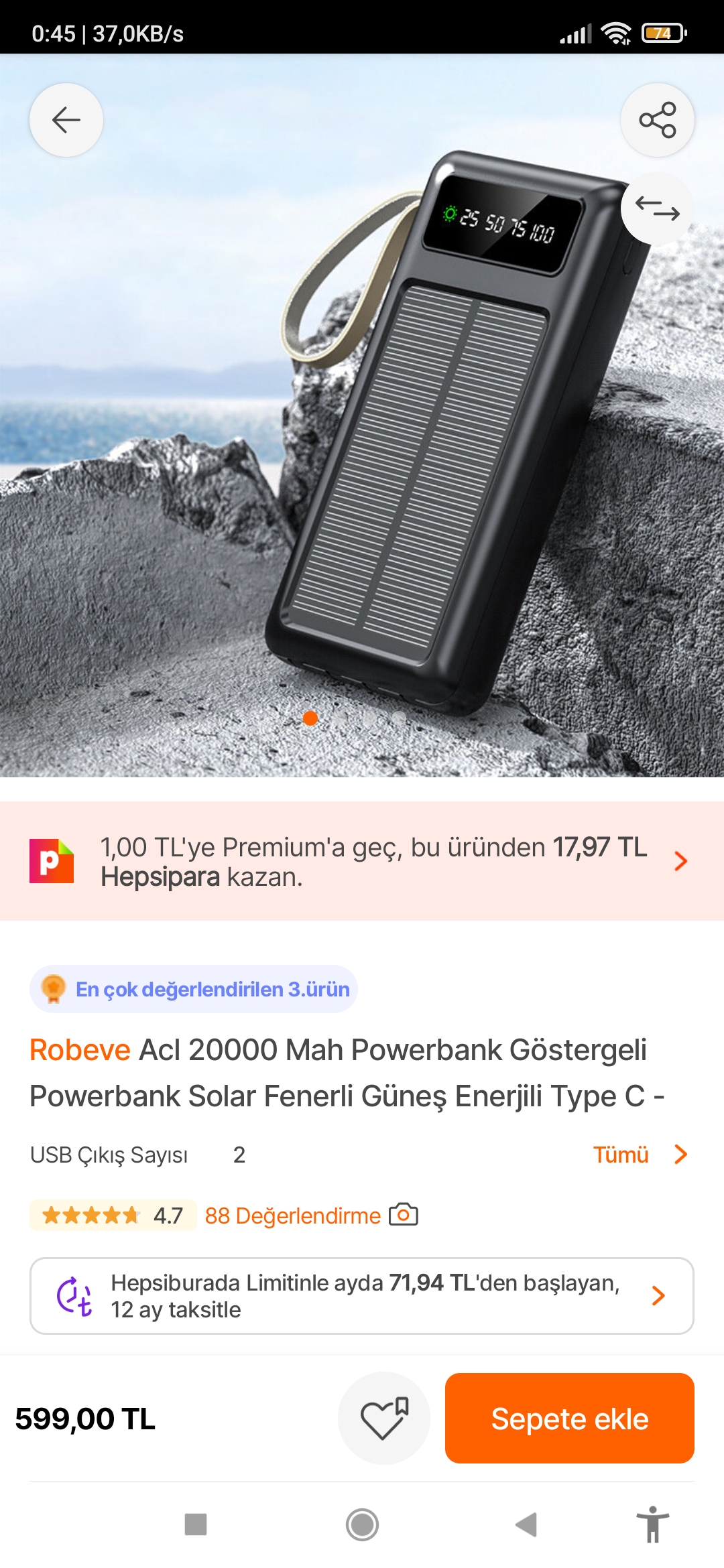Add the product to favorites list
Image resolution: width=724 pixels, height=1568 pixels.
(x=384, y=1418)
